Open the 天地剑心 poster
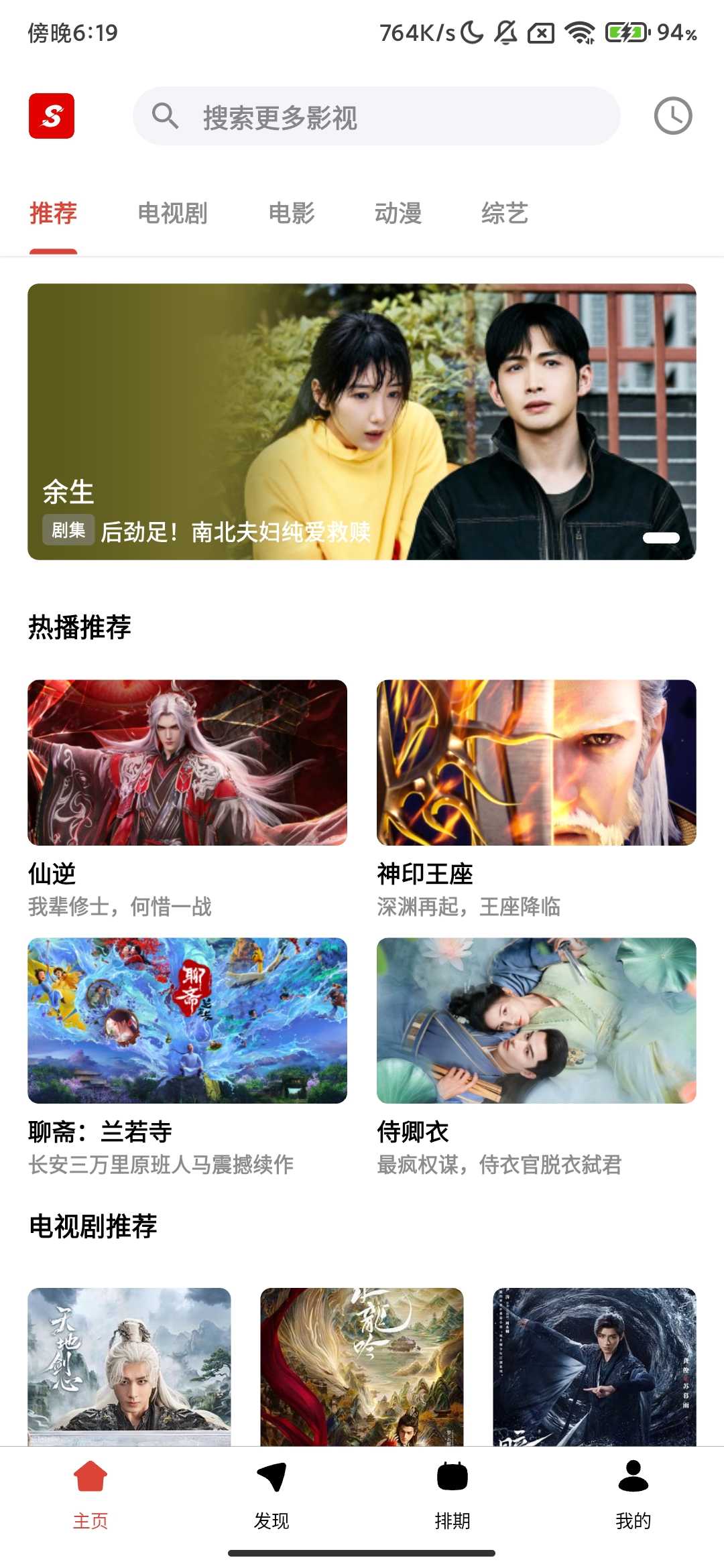This screenshot has height=1568, width=724. 129,1366
